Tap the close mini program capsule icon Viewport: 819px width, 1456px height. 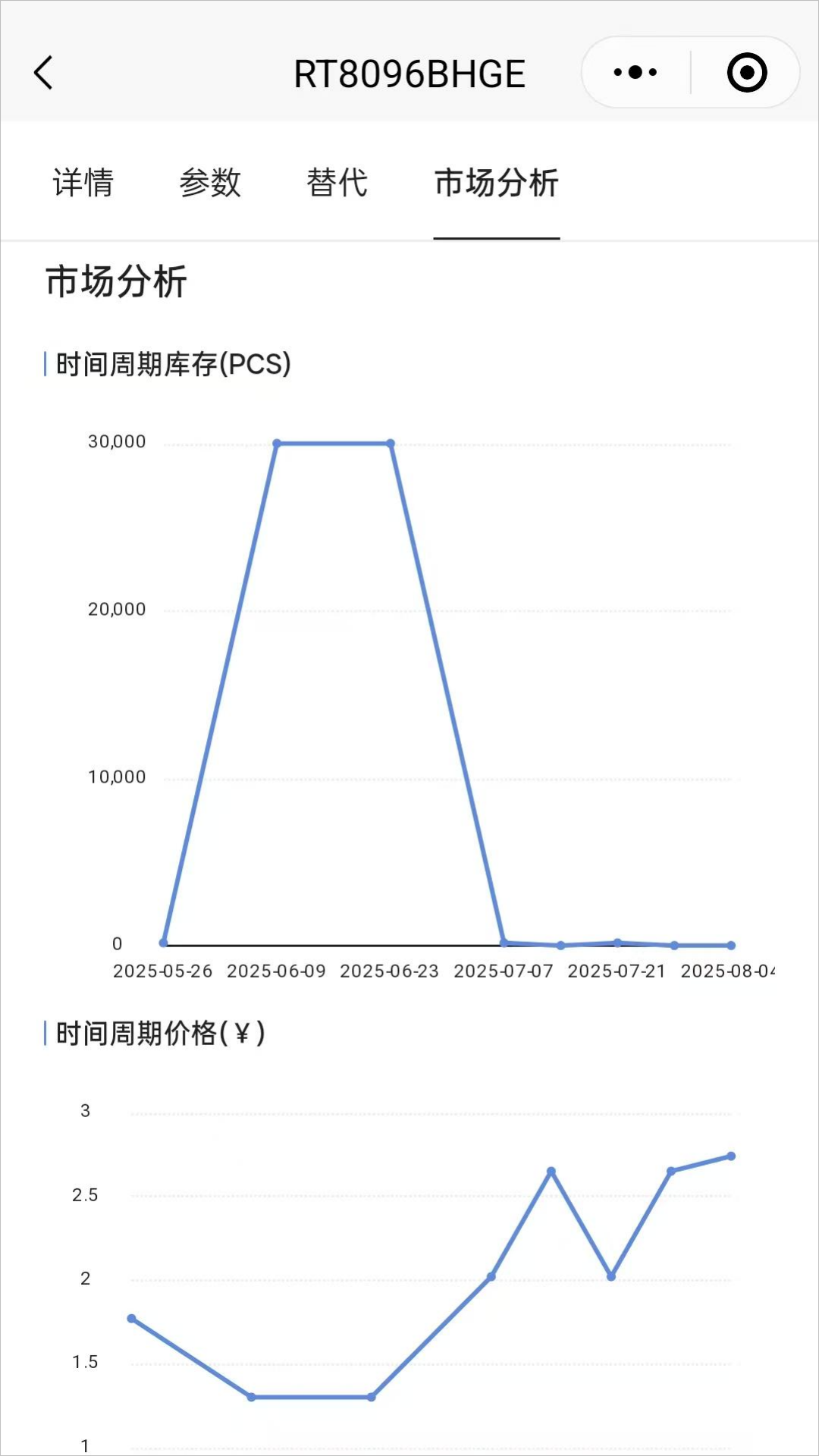(747, 72)
